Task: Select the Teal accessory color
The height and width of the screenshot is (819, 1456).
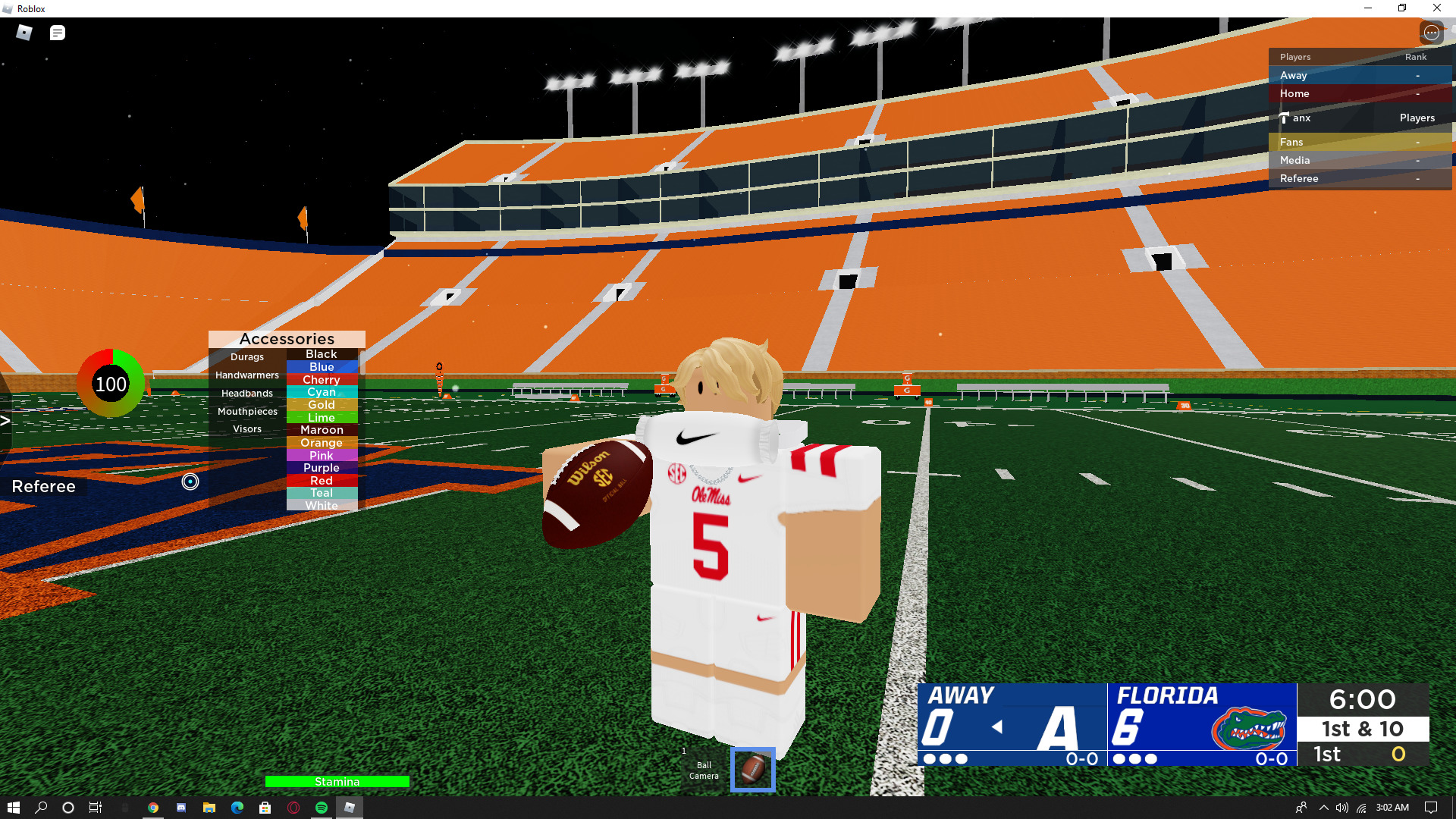Action: point(322,493)
